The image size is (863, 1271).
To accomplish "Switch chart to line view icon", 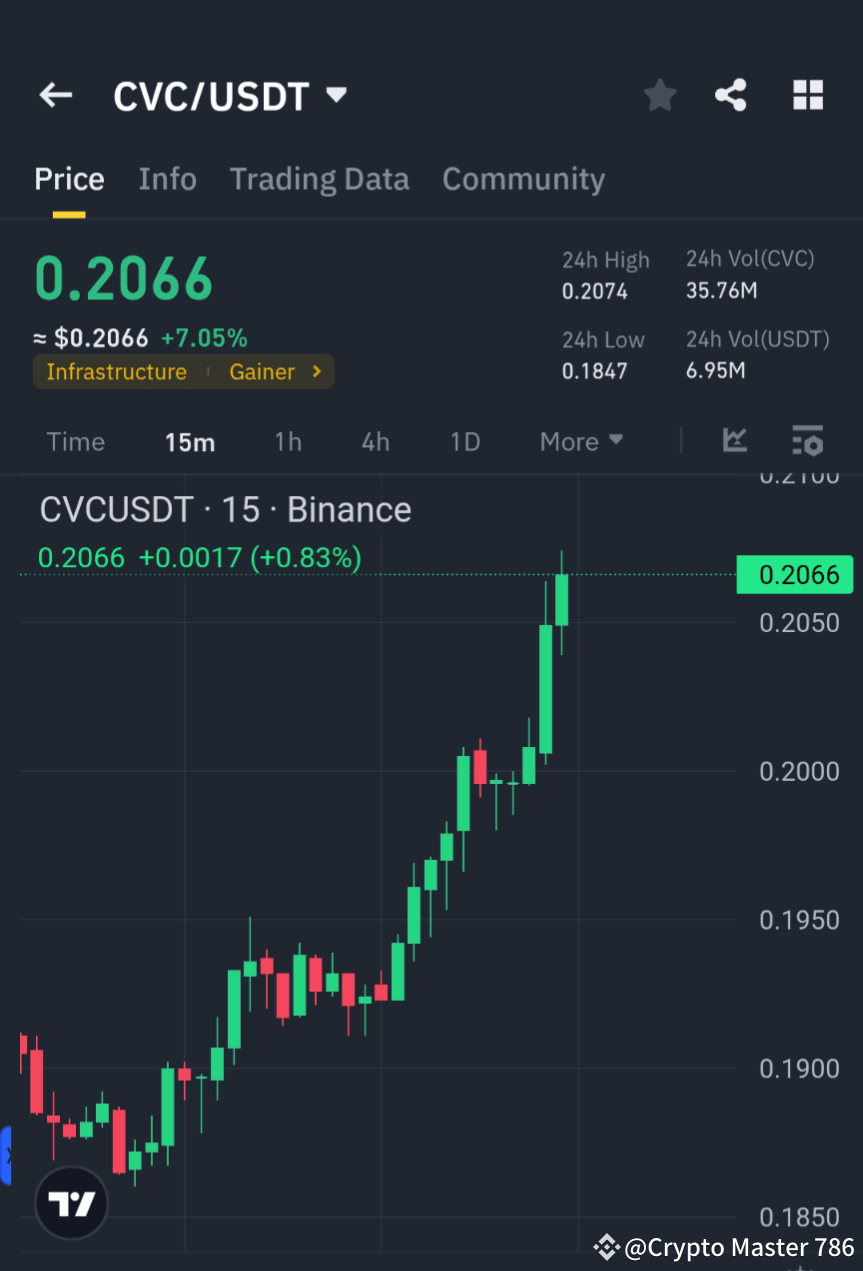I will point(735,441).
